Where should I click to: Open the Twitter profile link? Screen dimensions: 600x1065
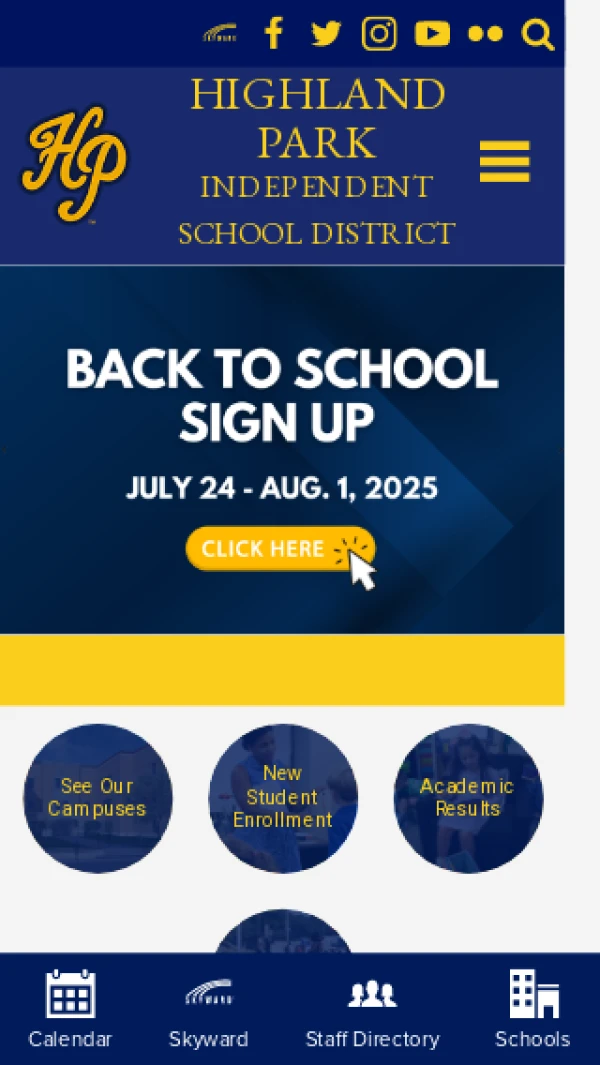(x=326, y=34)
